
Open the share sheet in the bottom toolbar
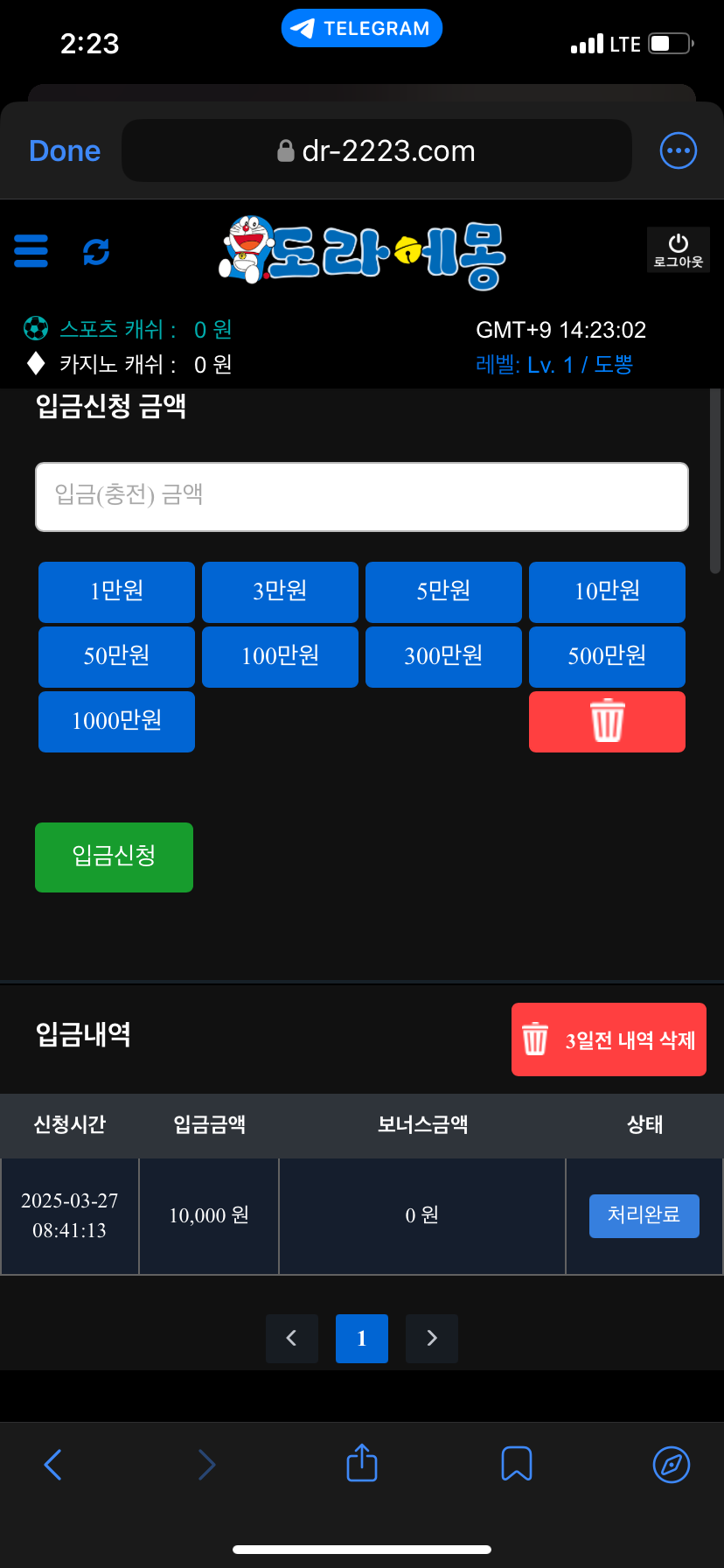(x=362, y=1463)
